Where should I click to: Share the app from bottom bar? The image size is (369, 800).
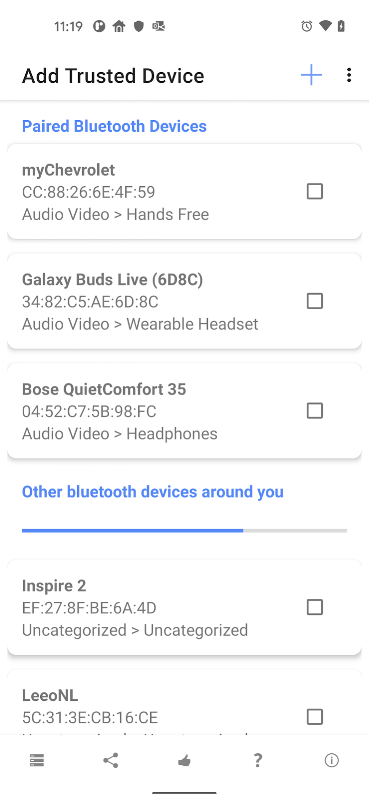click(111, 761)
